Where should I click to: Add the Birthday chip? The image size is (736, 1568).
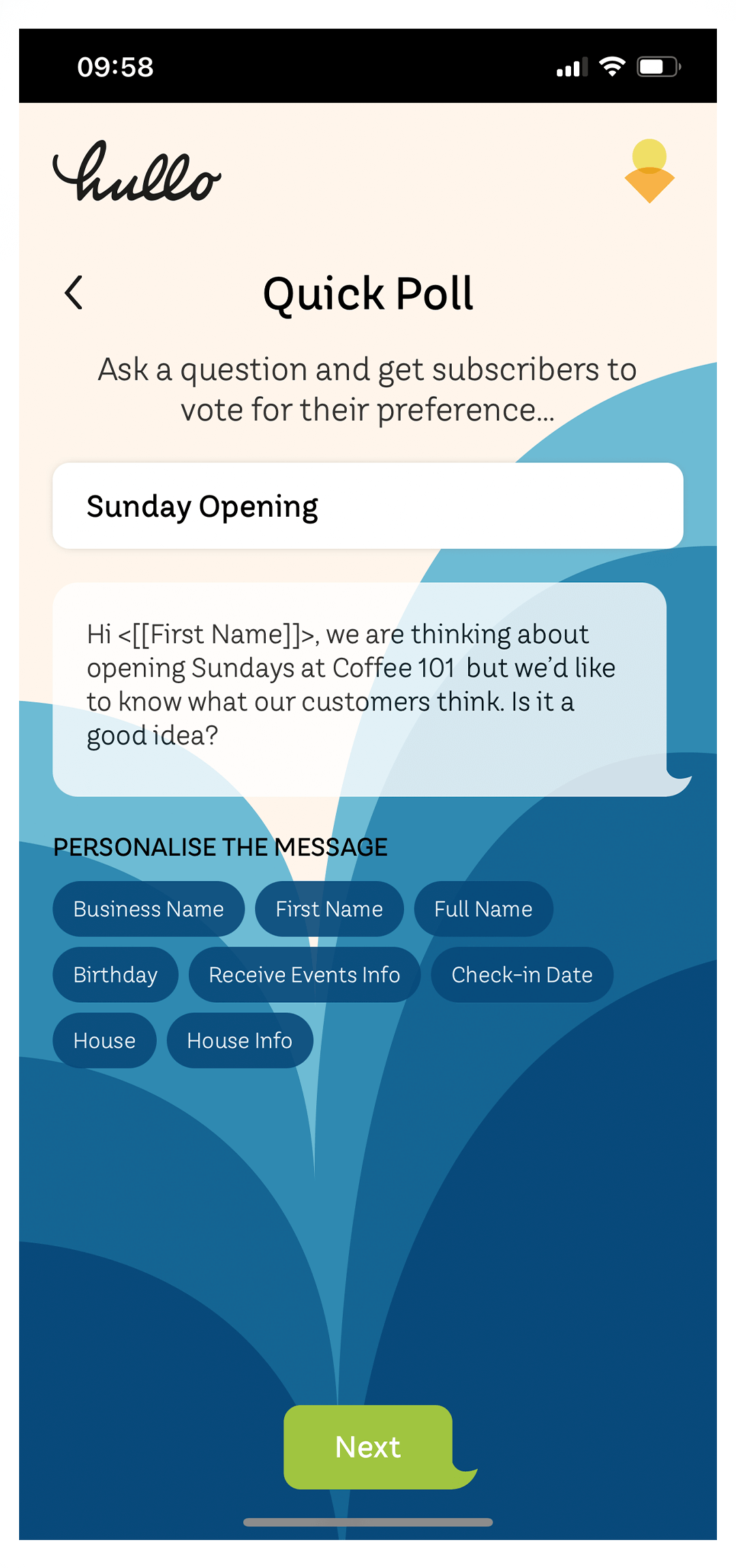click(115, 975)
